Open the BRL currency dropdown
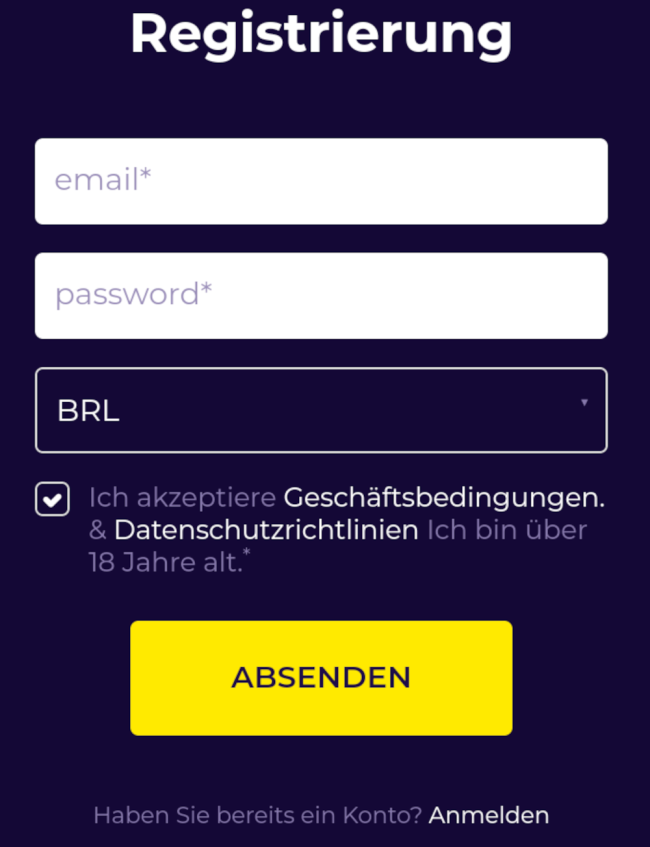This screenshot has width=650, height=847. coord(321,410)
